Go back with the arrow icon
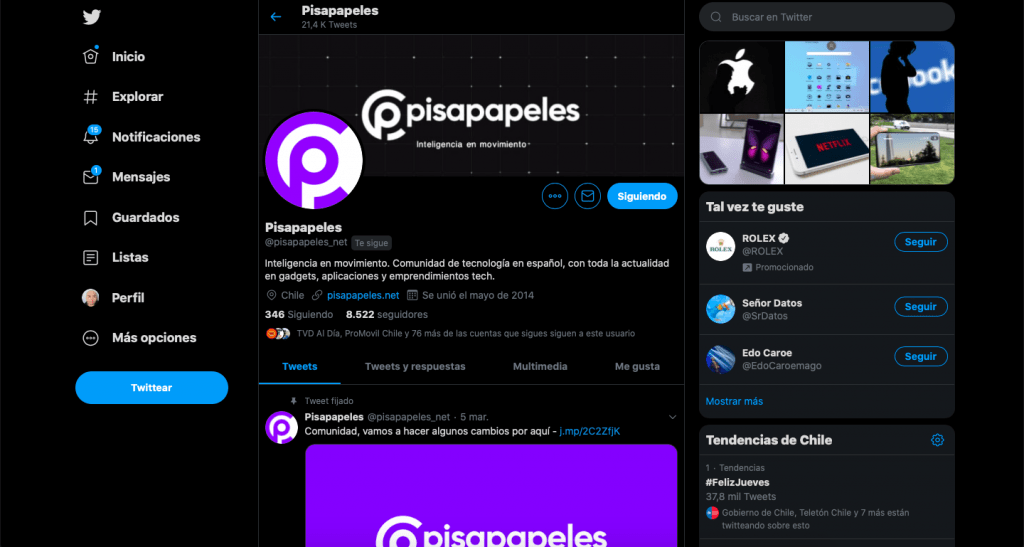 point(276,17)
